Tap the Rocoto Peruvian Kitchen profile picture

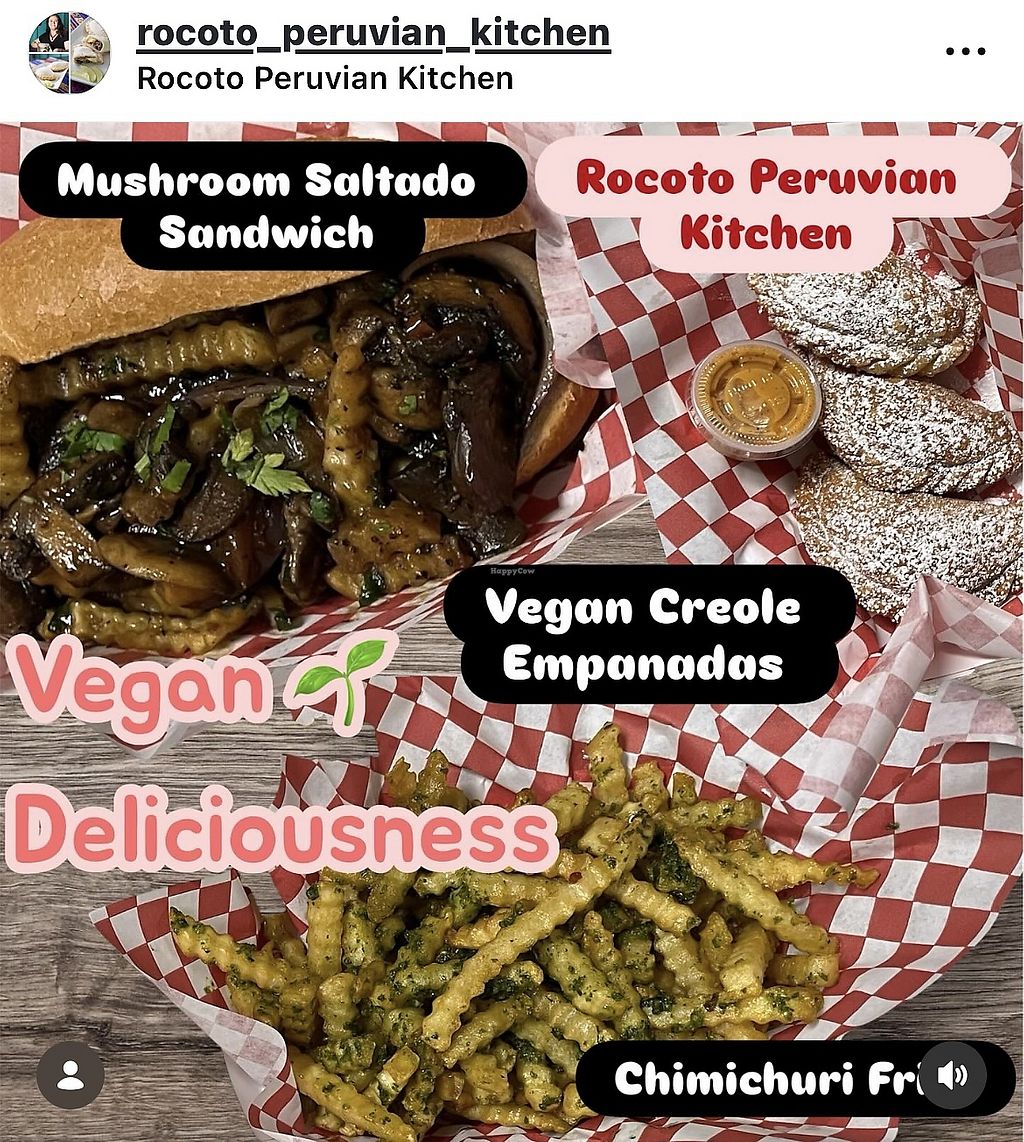point(69,53)
